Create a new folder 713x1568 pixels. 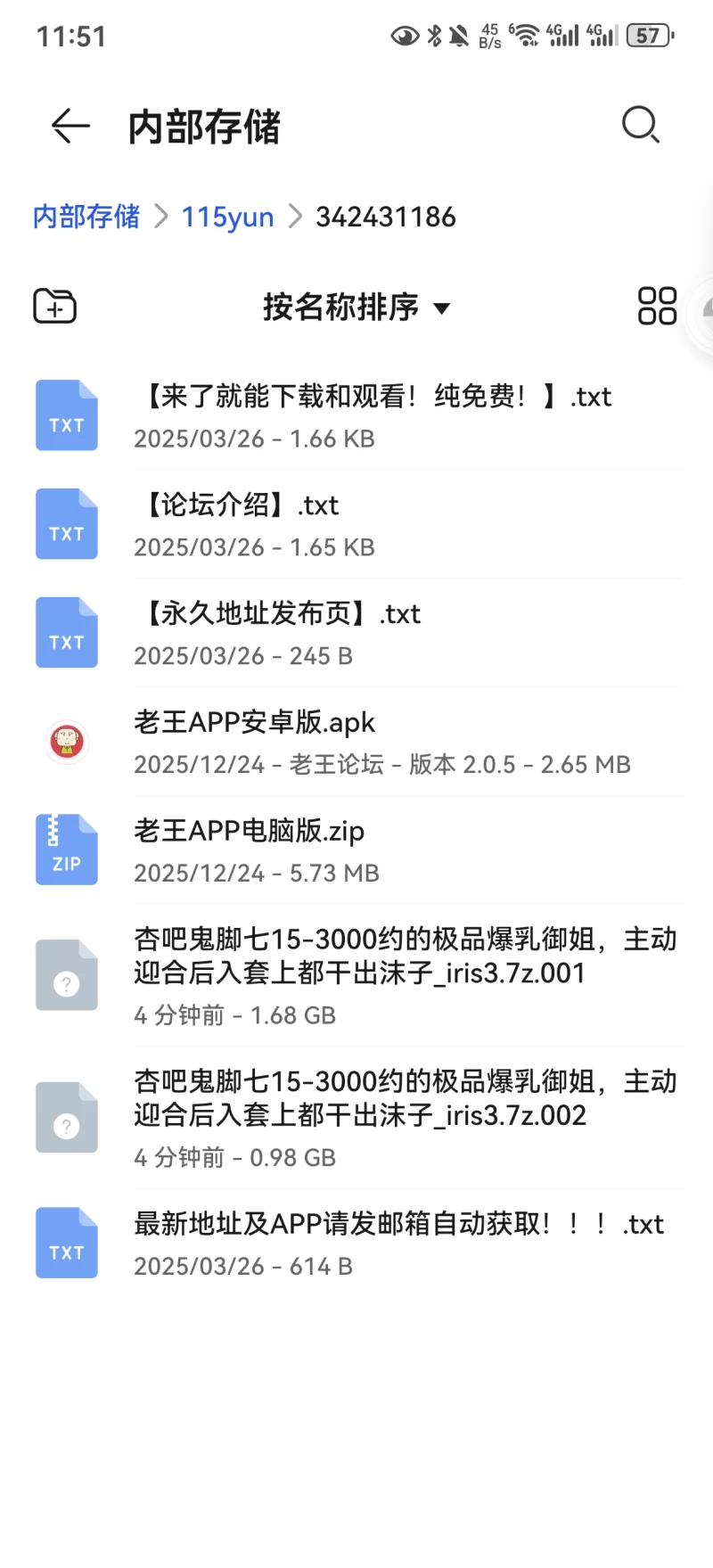[55, 307]
